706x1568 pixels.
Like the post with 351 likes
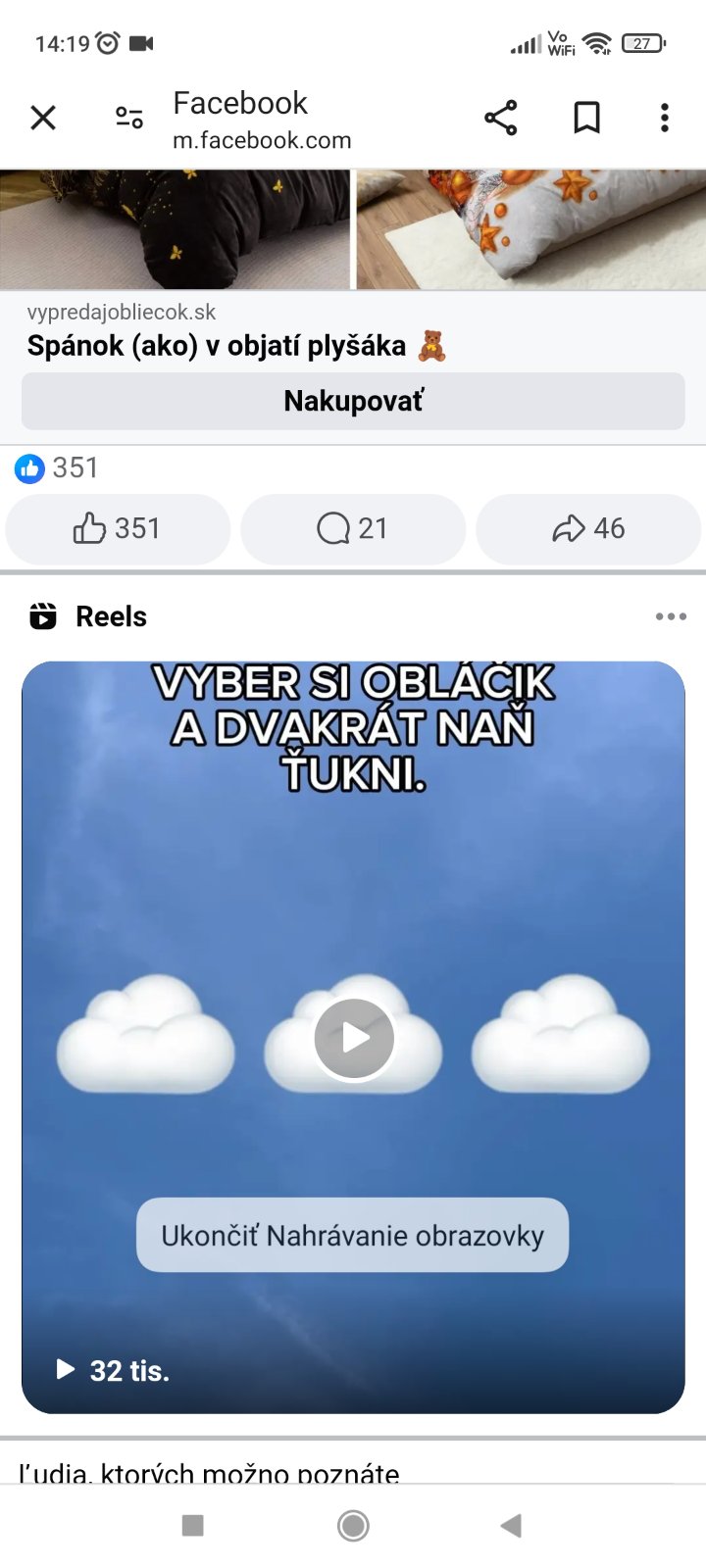(118, 529)
